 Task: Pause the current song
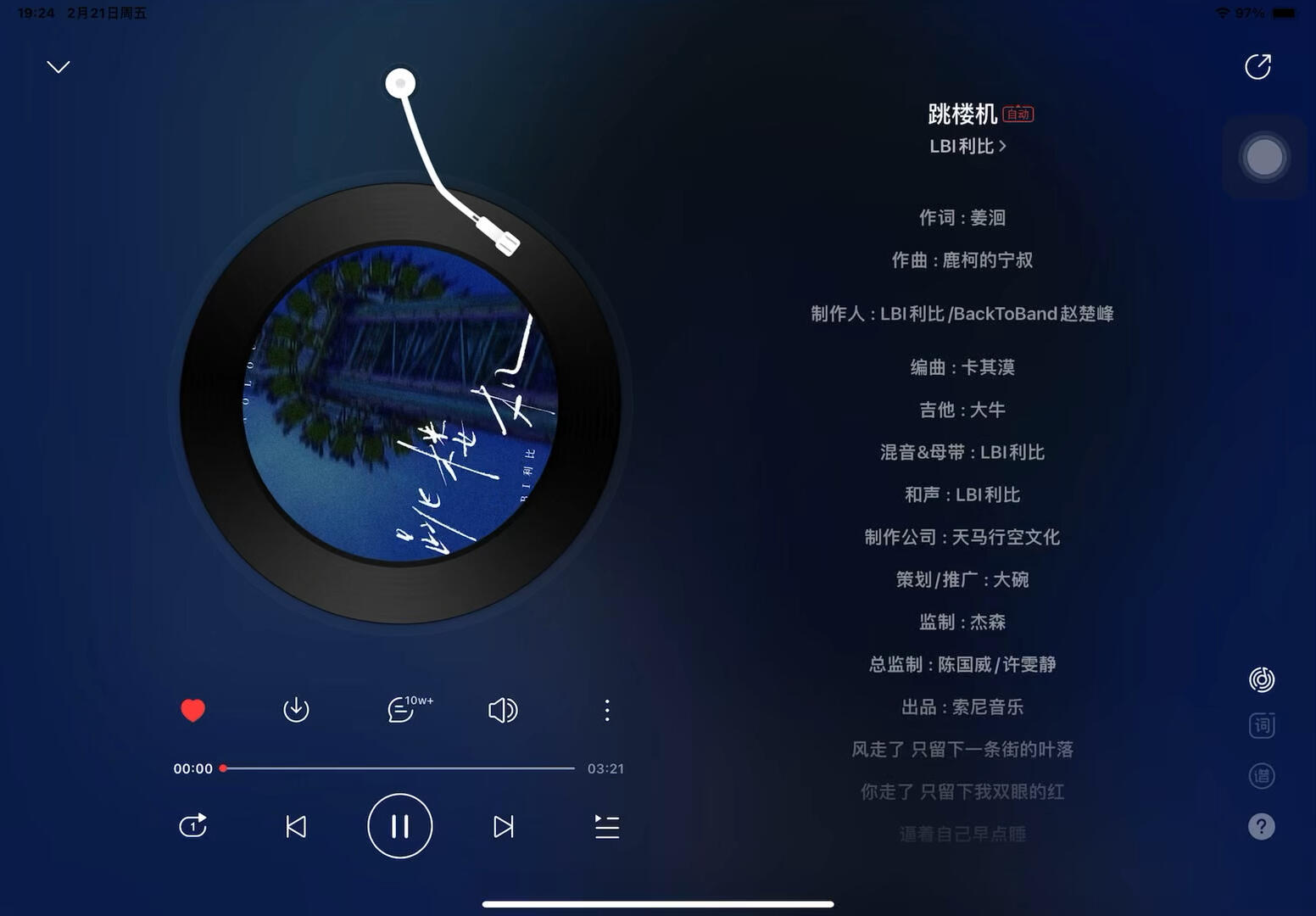400,826
